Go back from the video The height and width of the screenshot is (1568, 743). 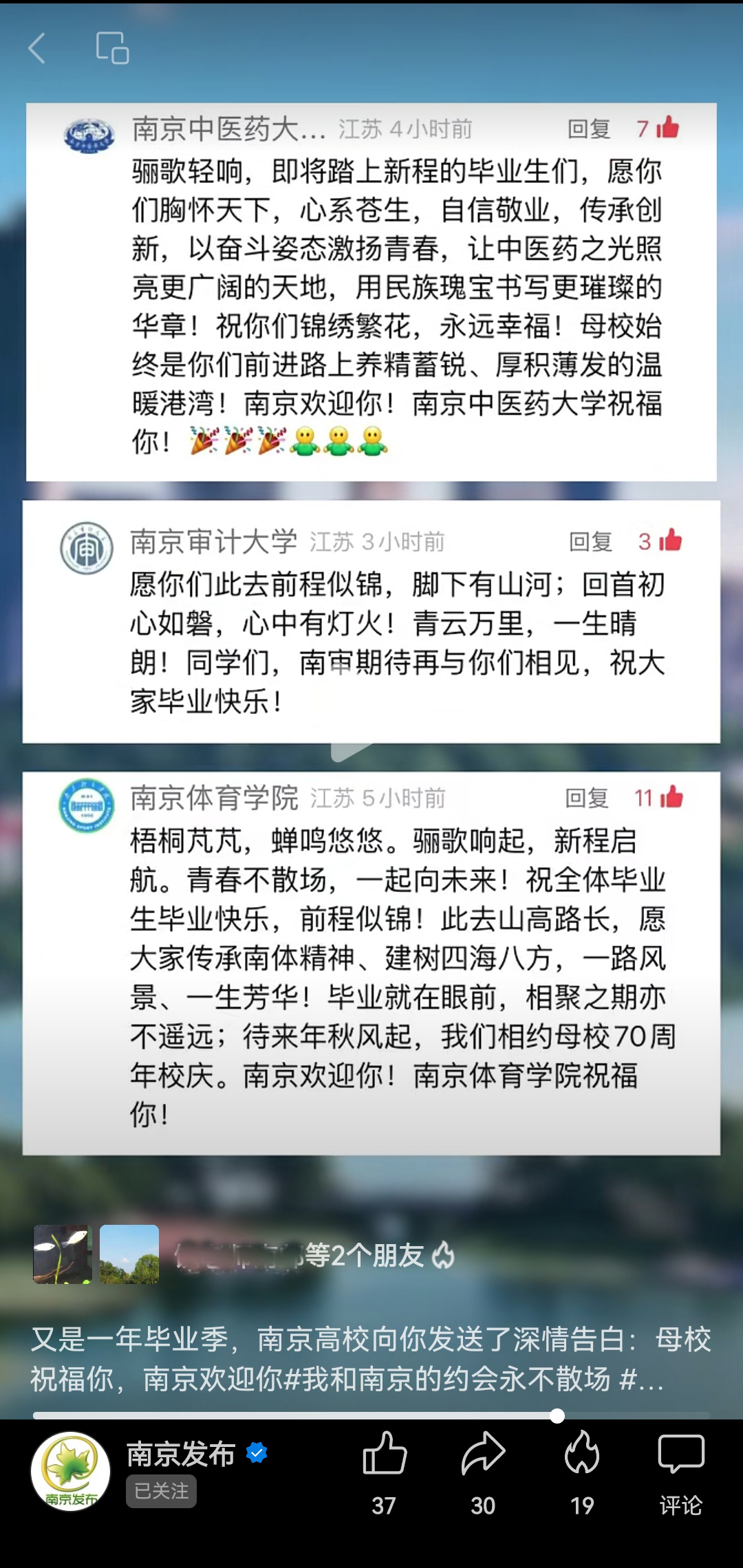37,48
